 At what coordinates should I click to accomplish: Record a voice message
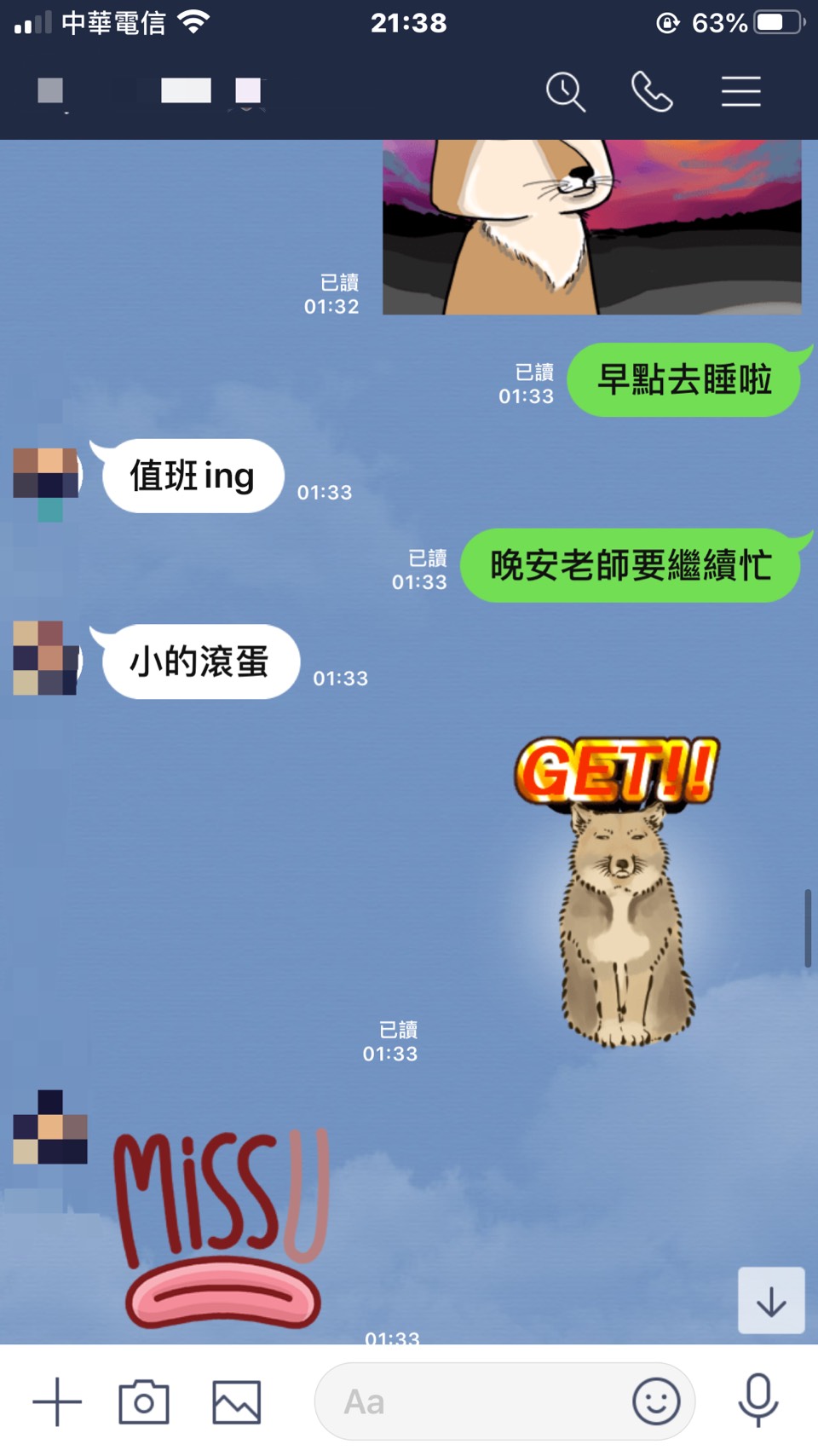click(758, 1401)
